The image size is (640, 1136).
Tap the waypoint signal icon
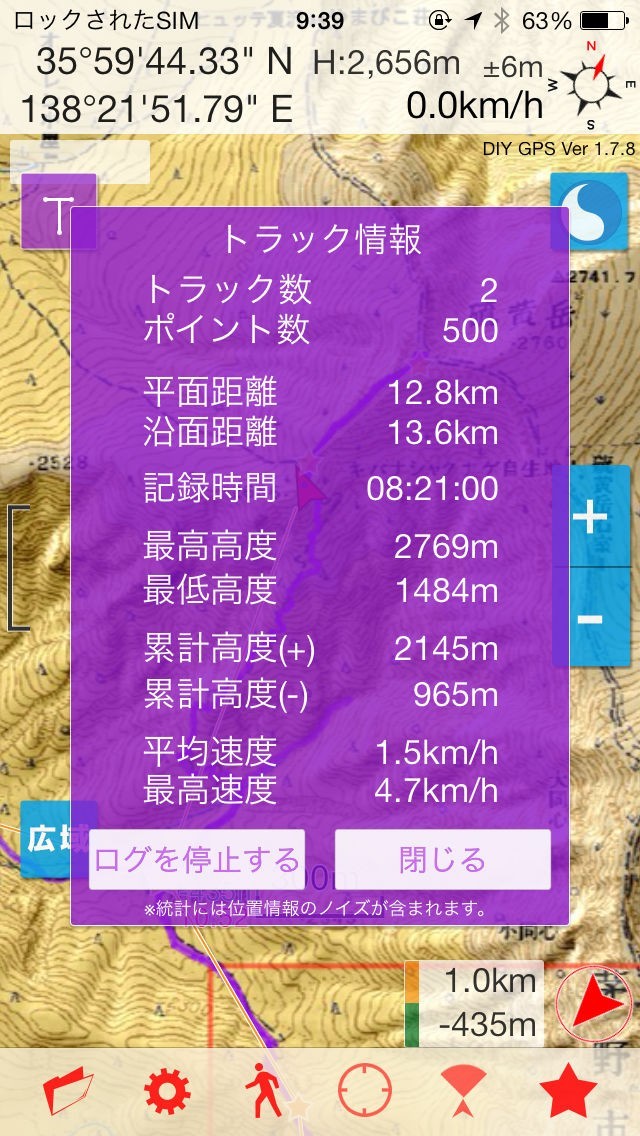point(465,1090)
